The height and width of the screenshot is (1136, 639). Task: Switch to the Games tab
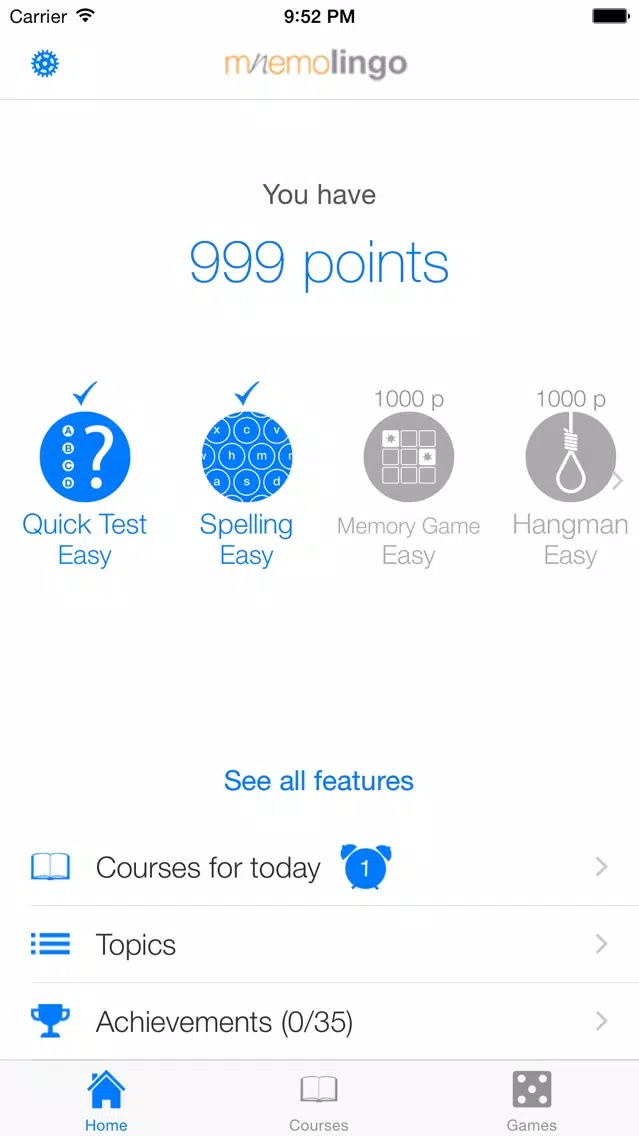click(531, 1101)
